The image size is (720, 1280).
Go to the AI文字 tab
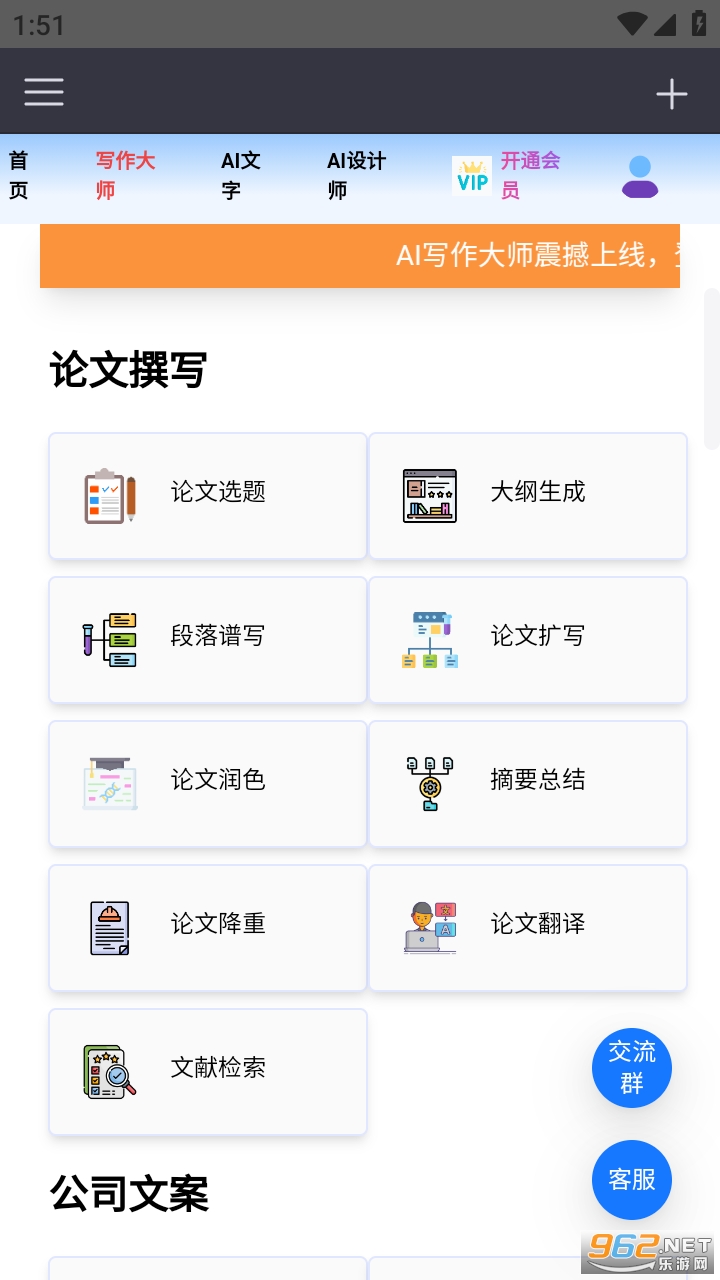[x=240, y=175]
